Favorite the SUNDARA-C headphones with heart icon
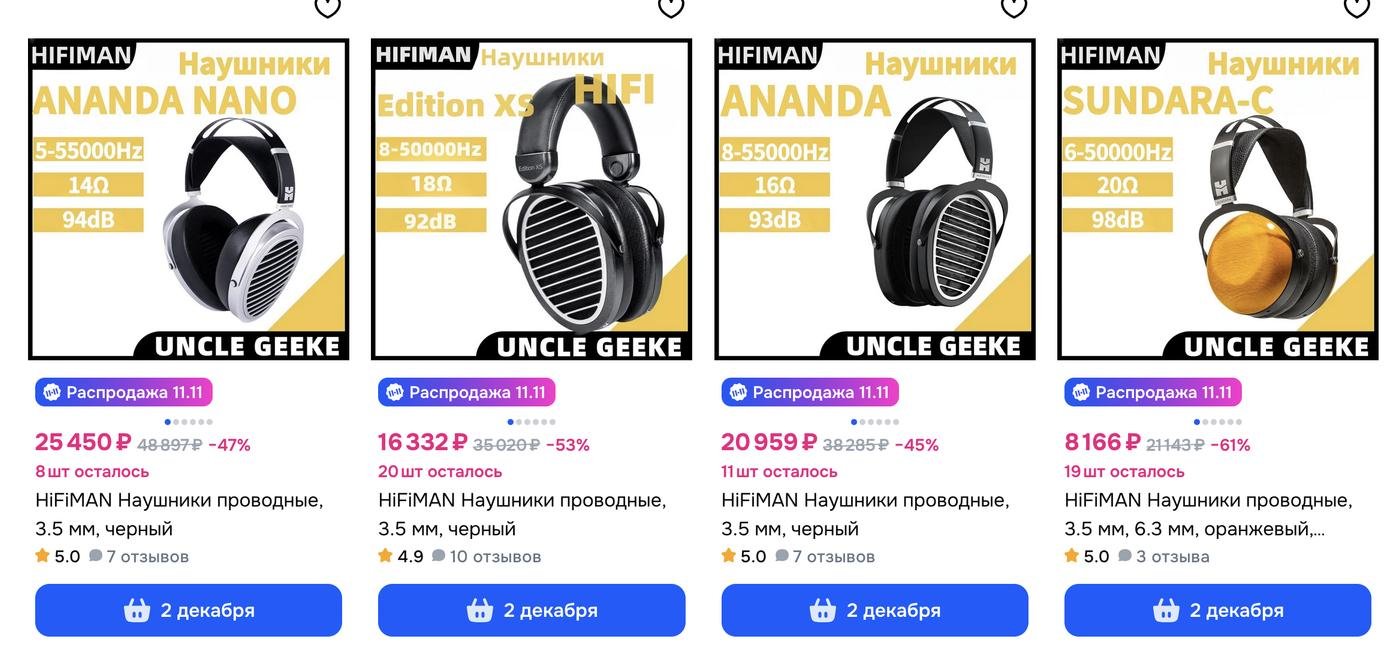The width and height of the screenshot is (1400, 663). click(1357, 6)
